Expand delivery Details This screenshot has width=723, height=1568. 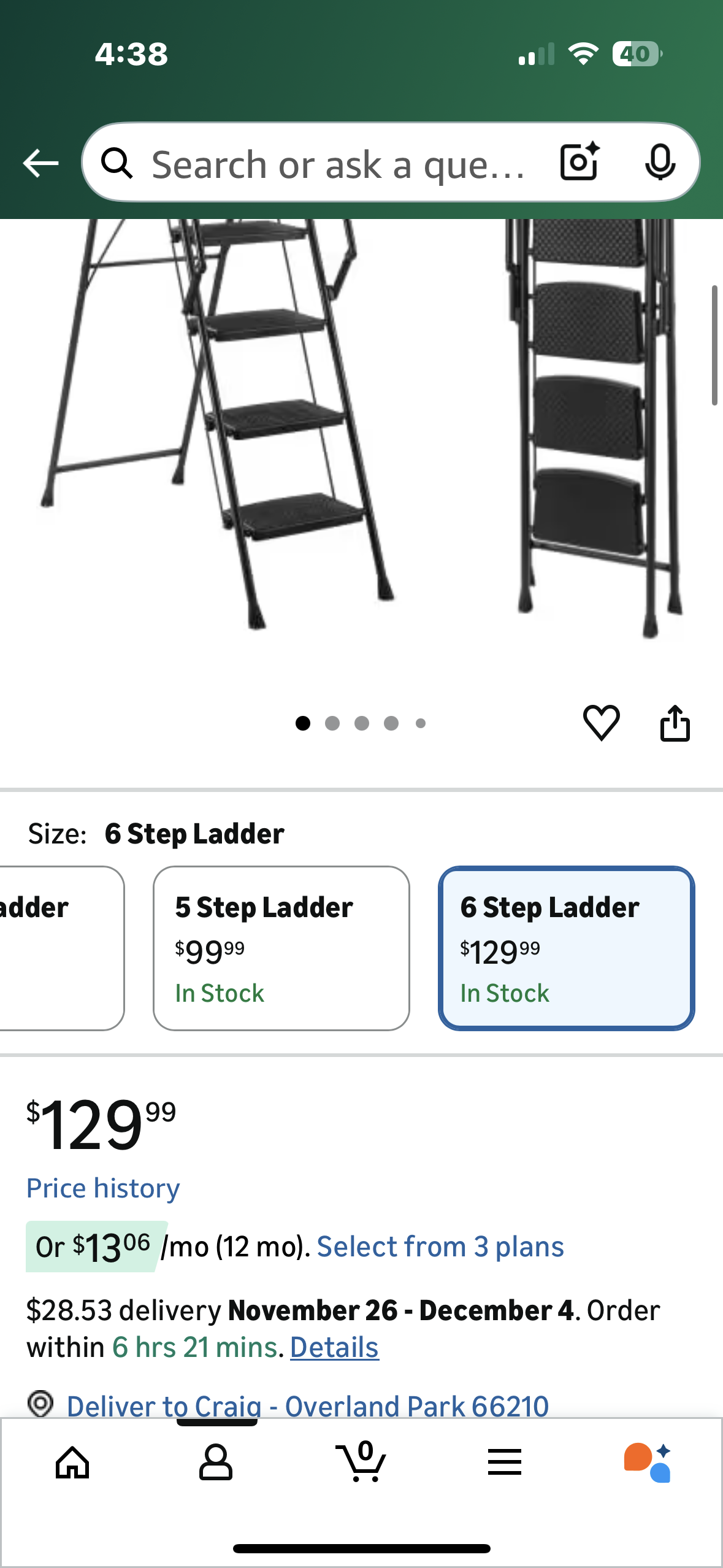coord(334,1347)
